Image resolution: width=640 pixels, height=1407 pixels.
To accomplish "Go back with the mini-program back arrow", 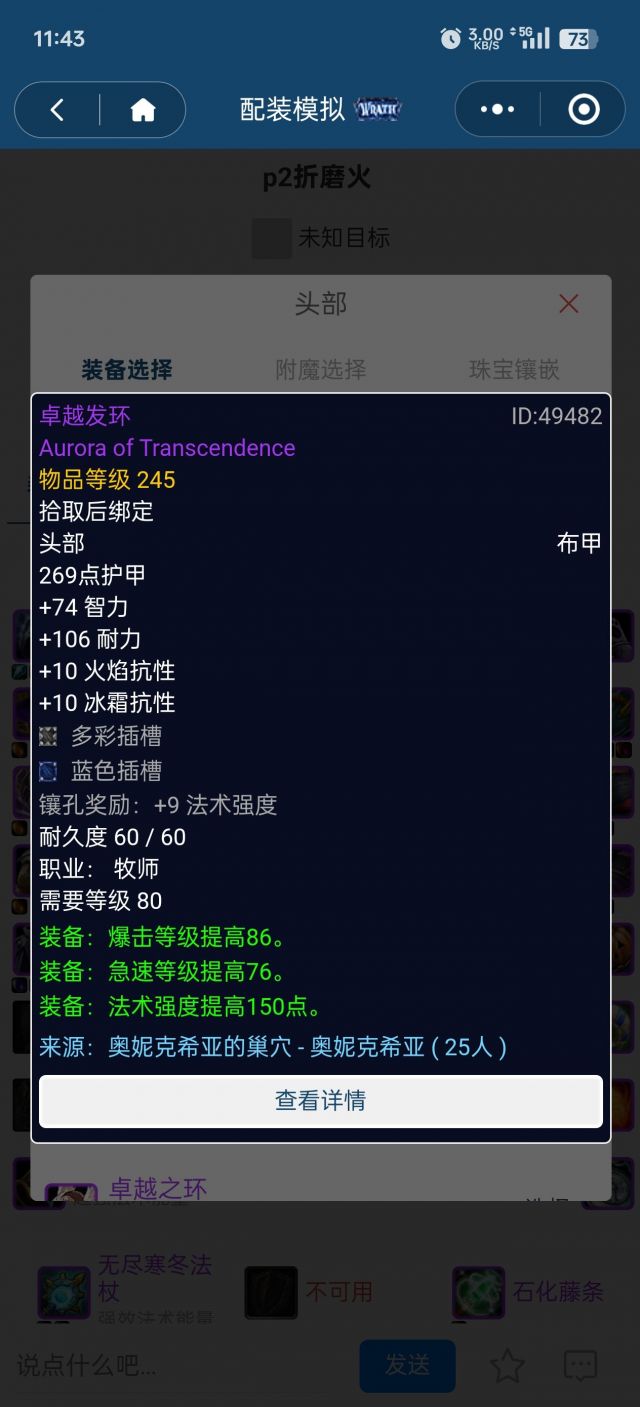I will (57, 110).
